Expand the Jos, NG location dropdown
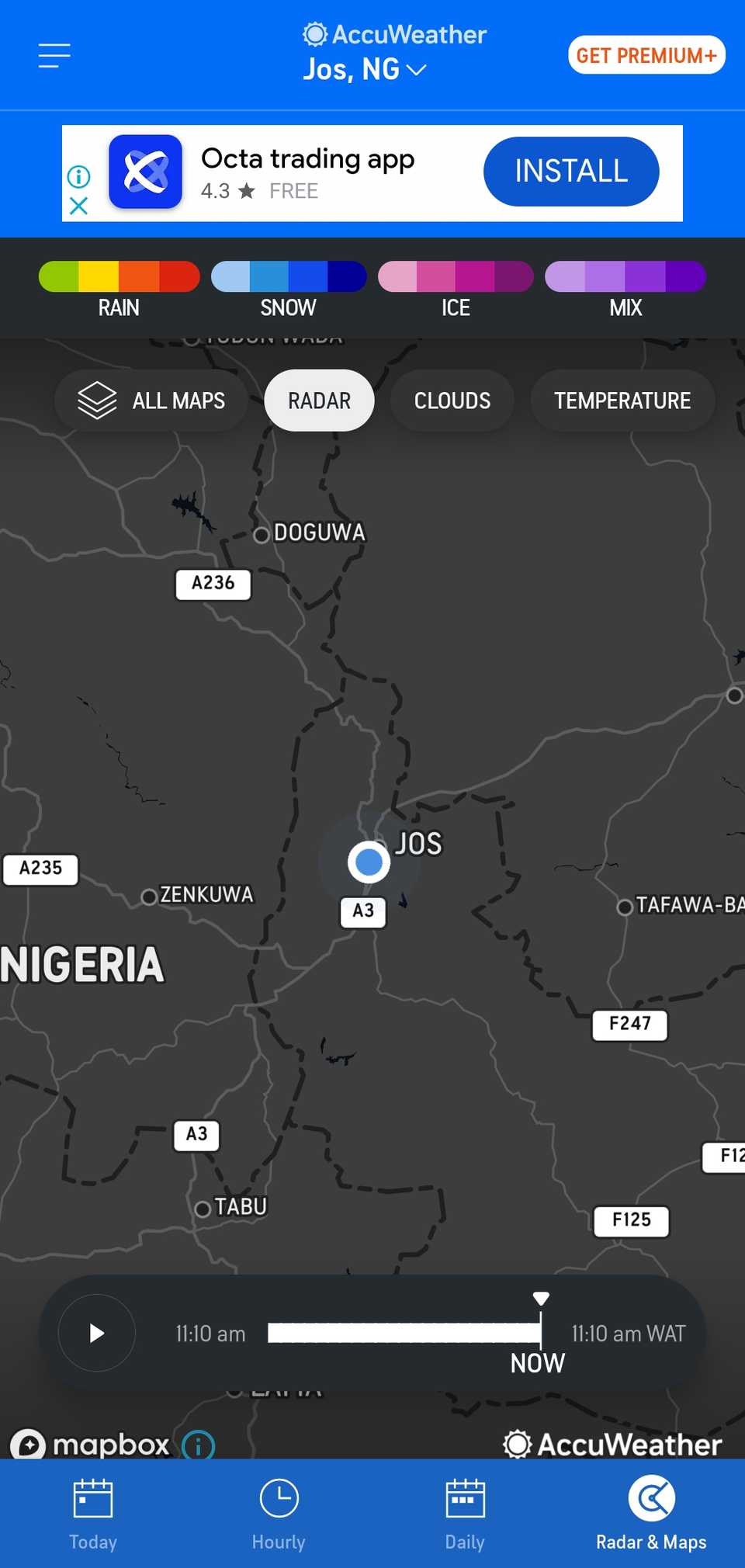745x1568 pixels. [365, 70]
